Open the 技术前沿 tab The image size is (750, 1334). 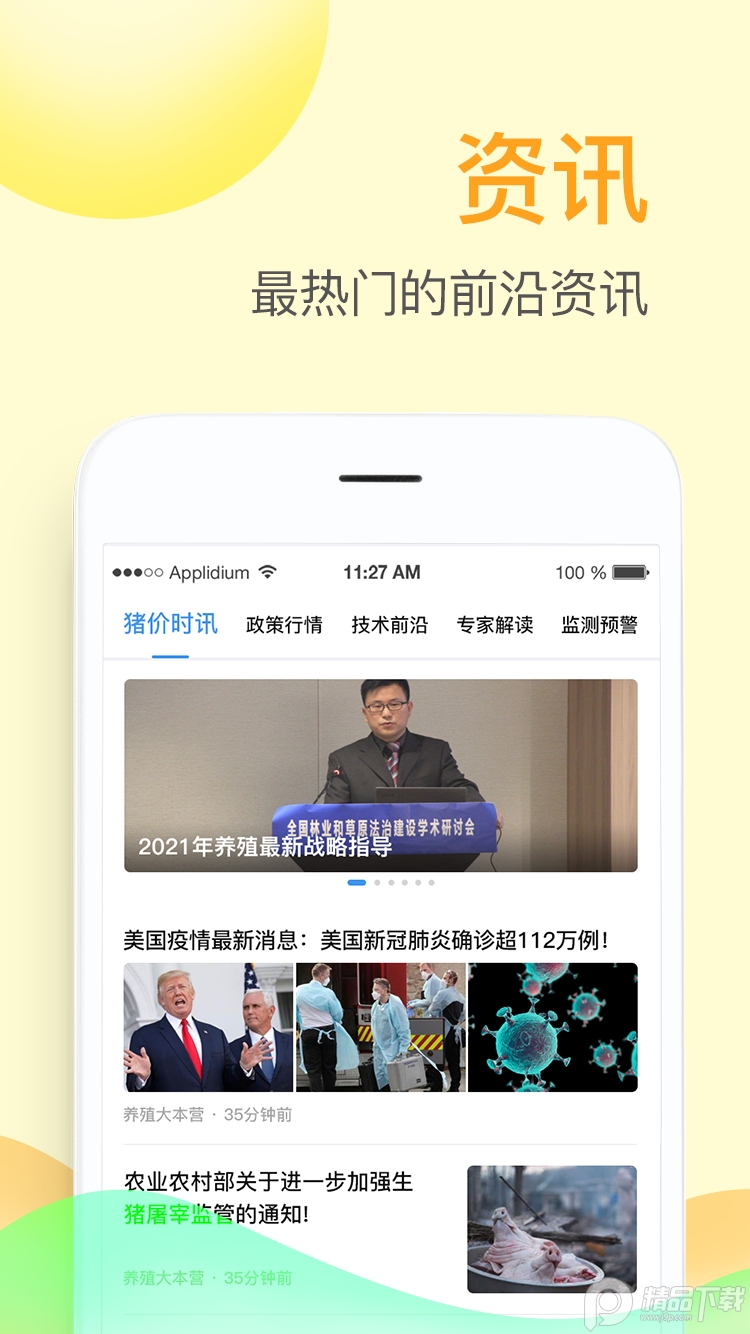tap(389, 624)
